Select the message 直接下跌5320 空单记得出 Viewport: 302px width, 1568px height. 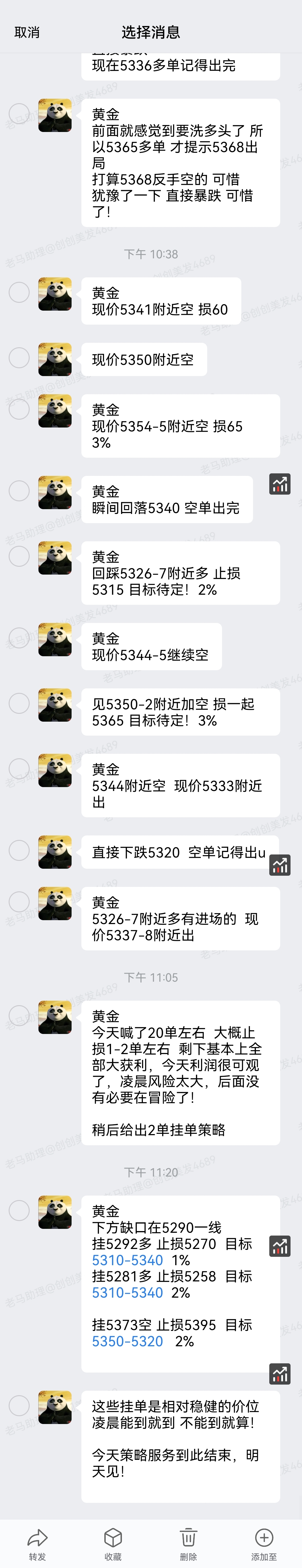[x=19, y=850]
